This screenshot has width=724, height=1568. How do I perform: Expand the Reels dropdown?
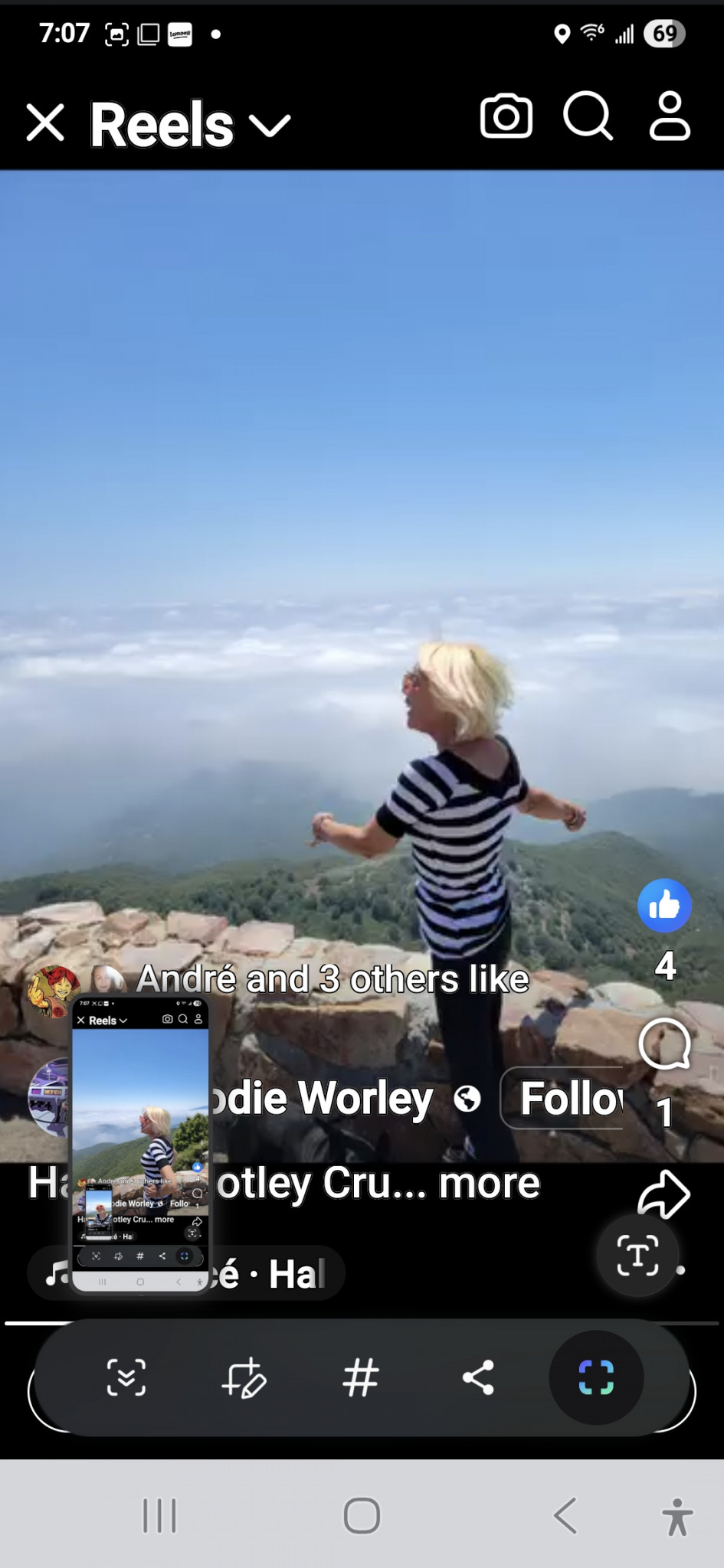tap(271, 125)
